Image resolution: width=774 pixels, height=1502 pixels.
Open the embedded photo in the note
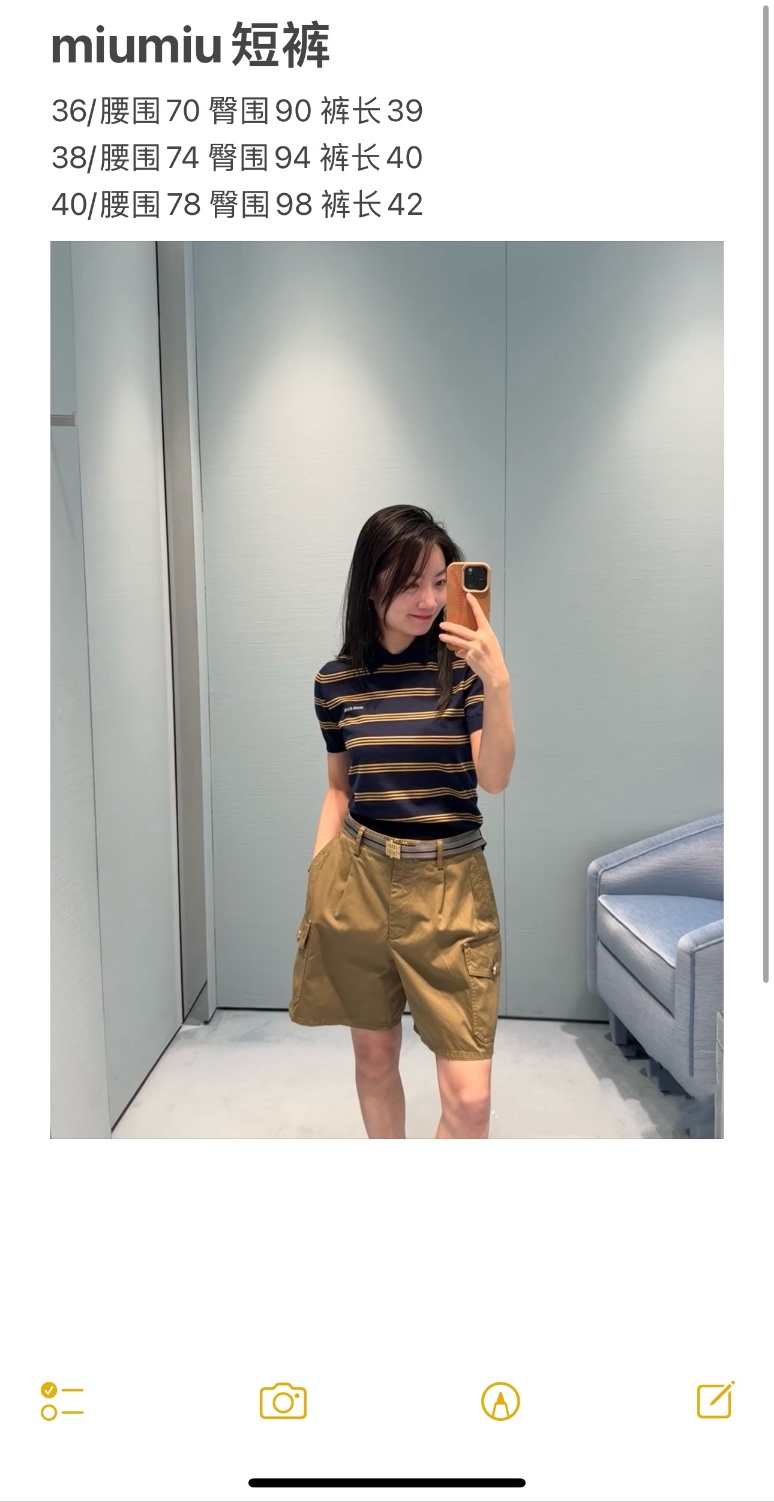386,689
